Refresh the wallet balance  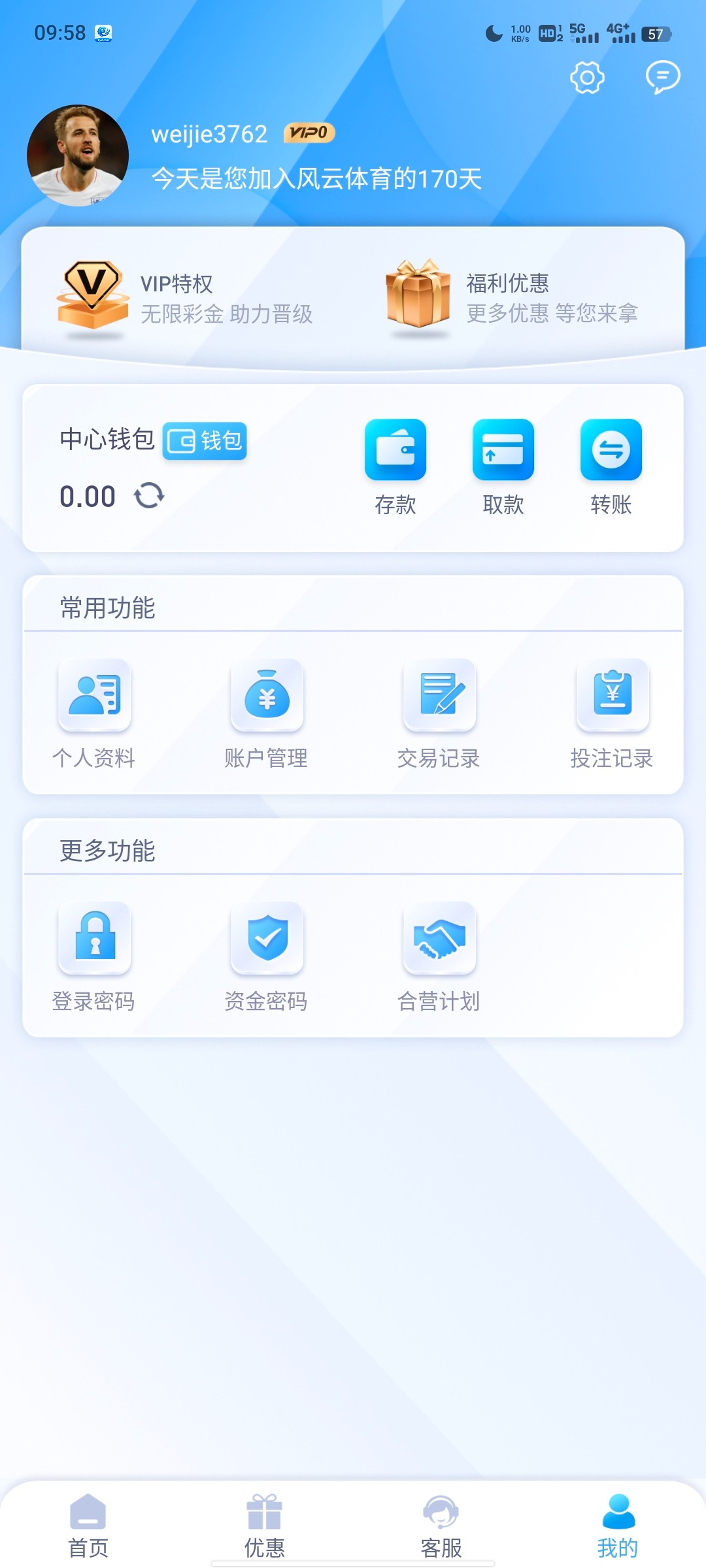(x=149, y=496)
